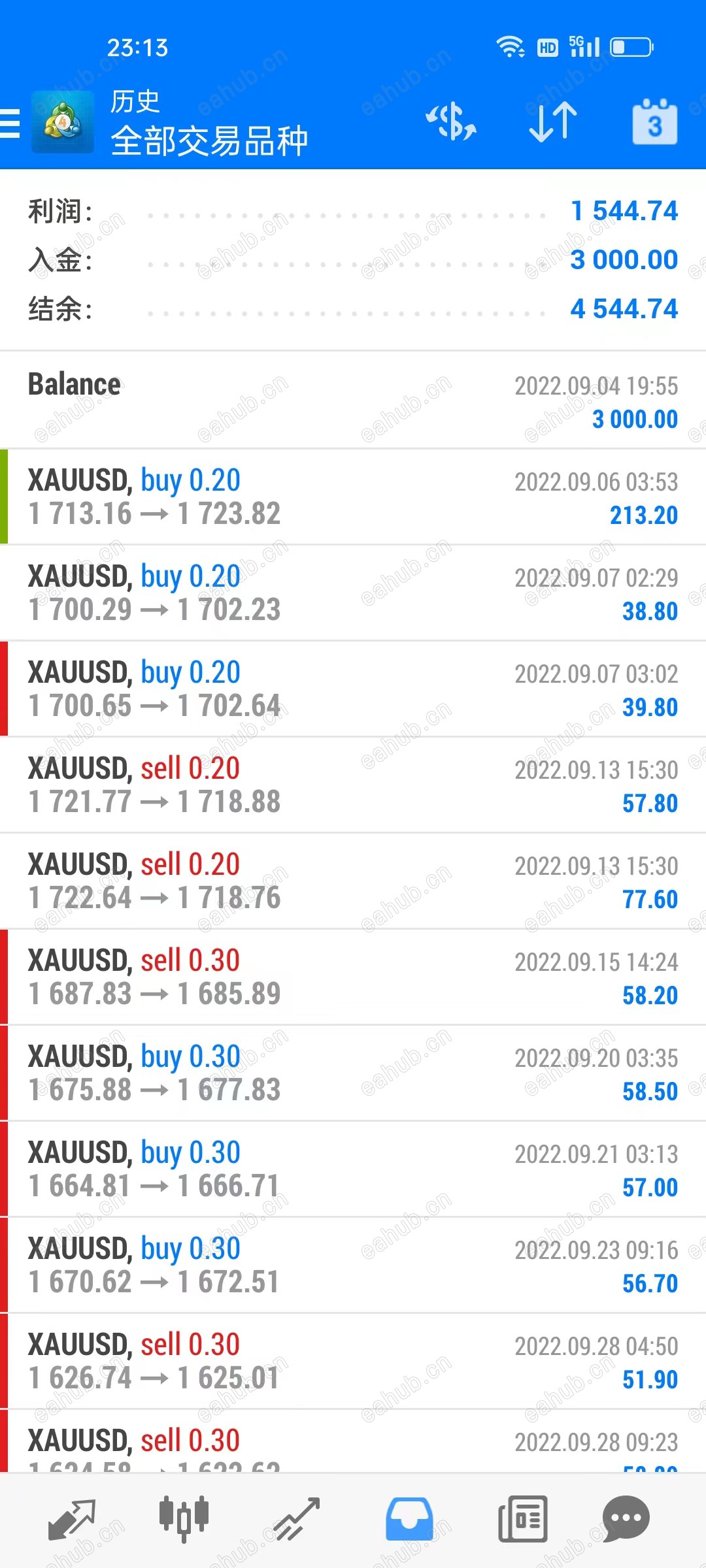Open the calendar date range picker
The width and height of the screenshot is (706, 1568).
[x=654, y=122]
